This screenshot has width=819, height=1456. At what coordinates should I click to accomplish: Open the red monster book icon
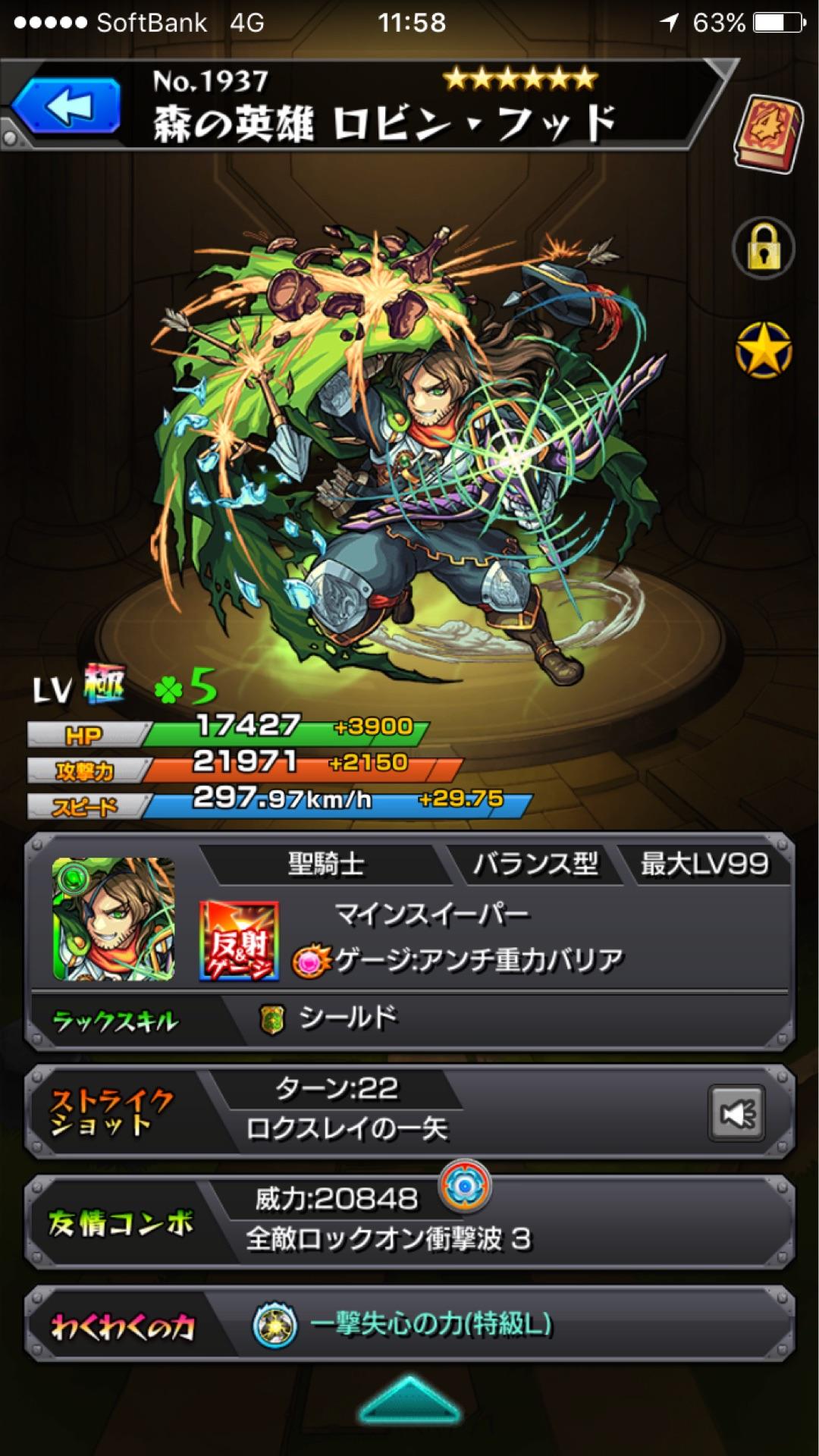click(x=766, y=132)
